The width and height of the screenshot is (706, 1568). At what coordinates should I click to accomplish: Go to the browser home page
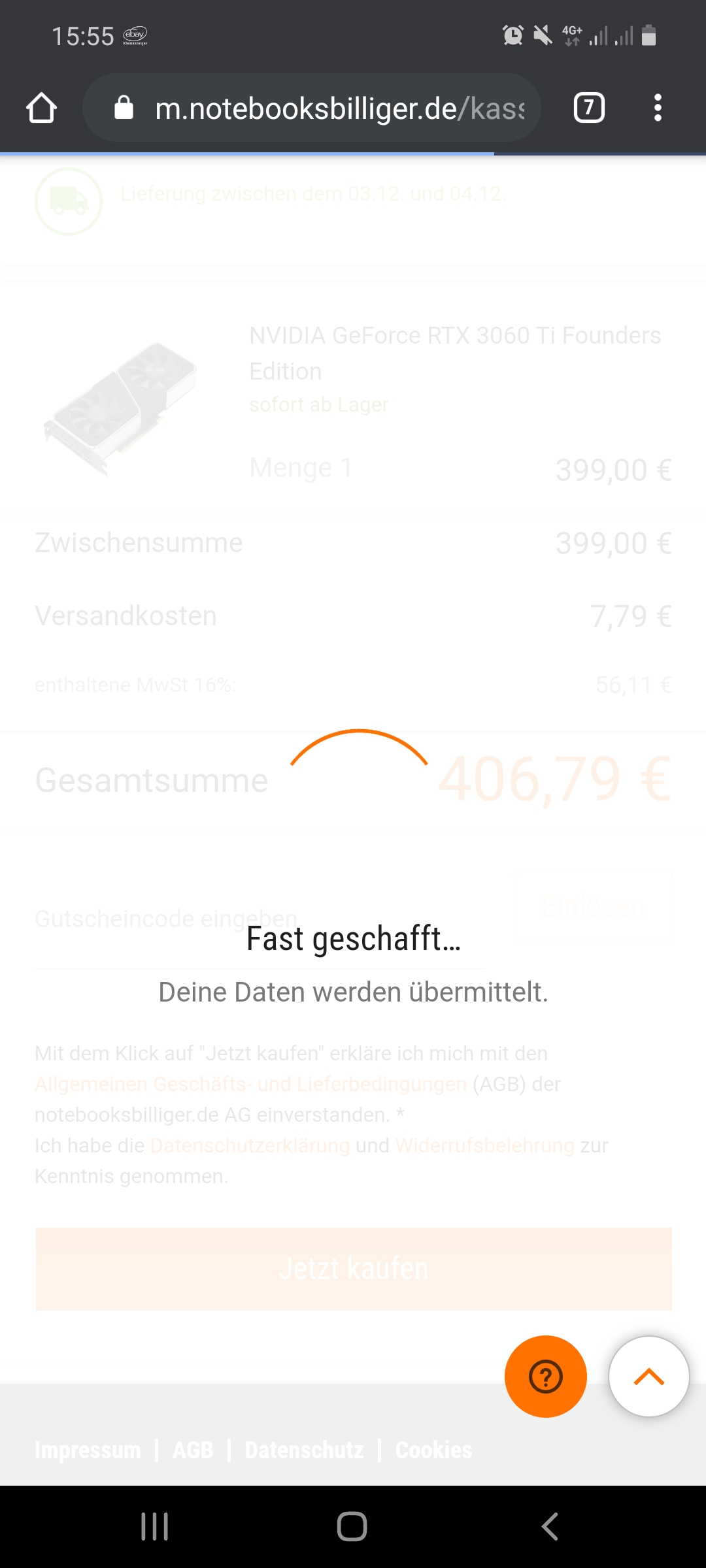[41, 108]
